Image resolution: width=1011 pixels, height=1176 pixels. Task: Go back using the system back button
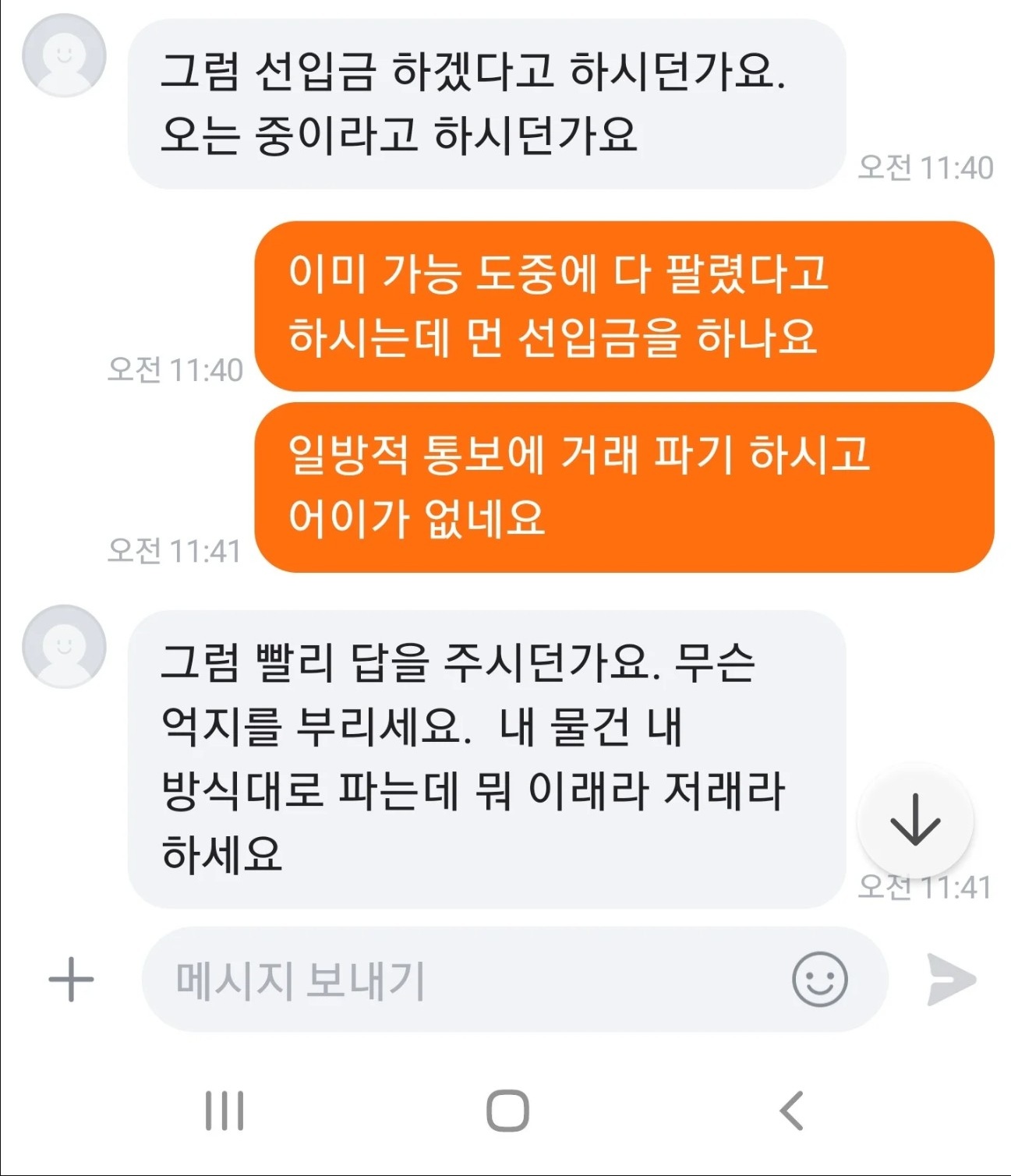click(x=791, y=1111)
